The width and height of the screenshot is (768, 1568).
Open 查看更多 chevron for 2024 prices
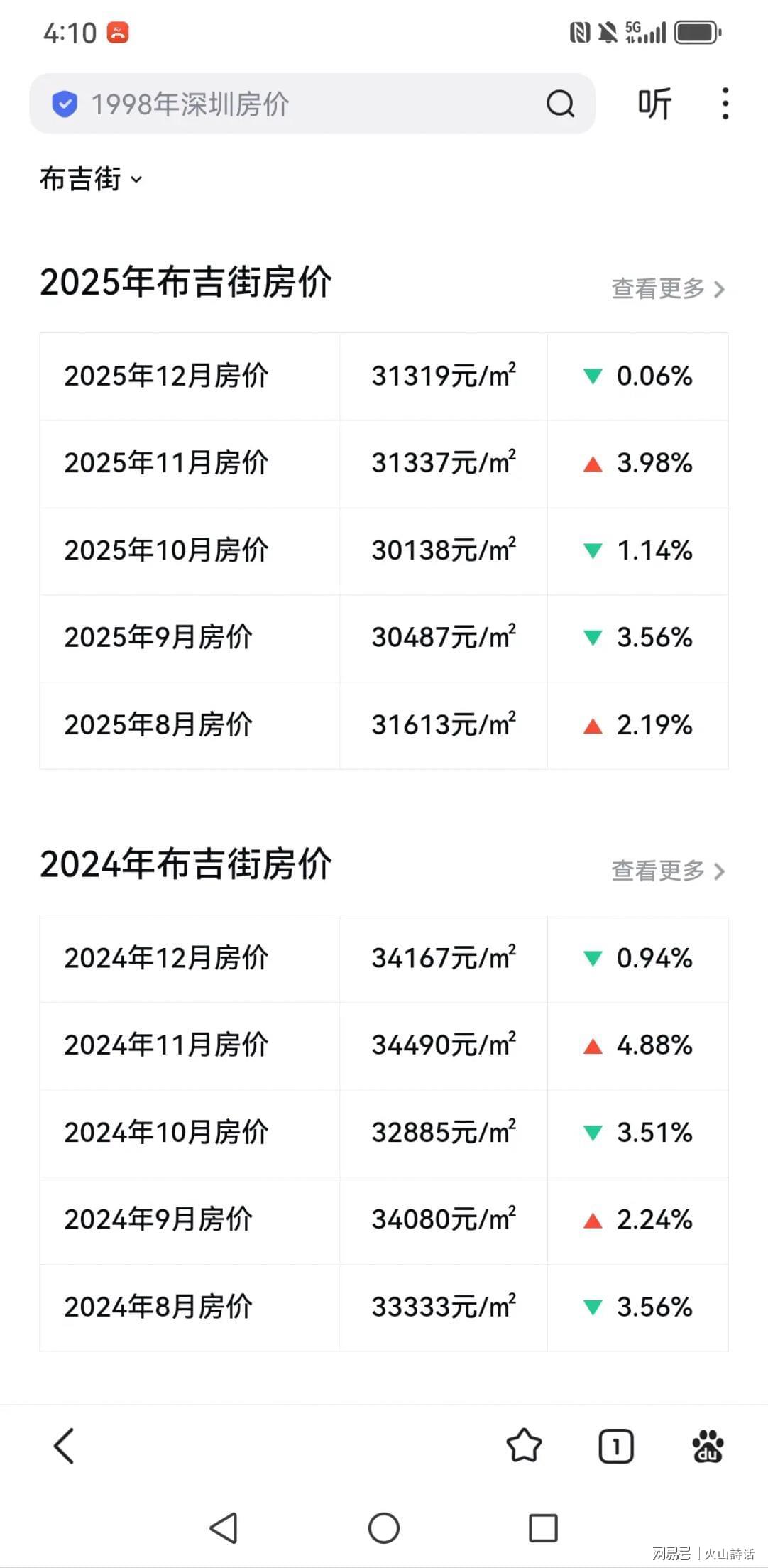pyautogui.click(x=720, y=871)
